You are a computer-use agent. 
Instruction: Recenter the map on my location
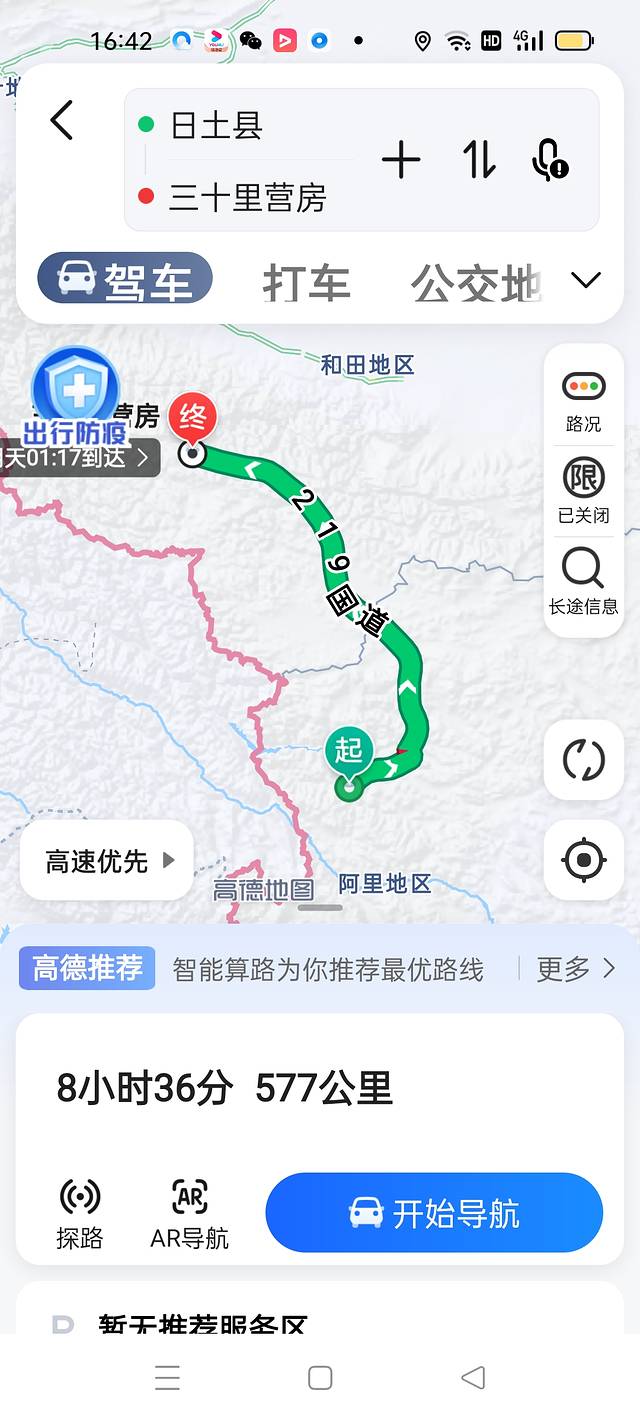click(x=584, y=859)
